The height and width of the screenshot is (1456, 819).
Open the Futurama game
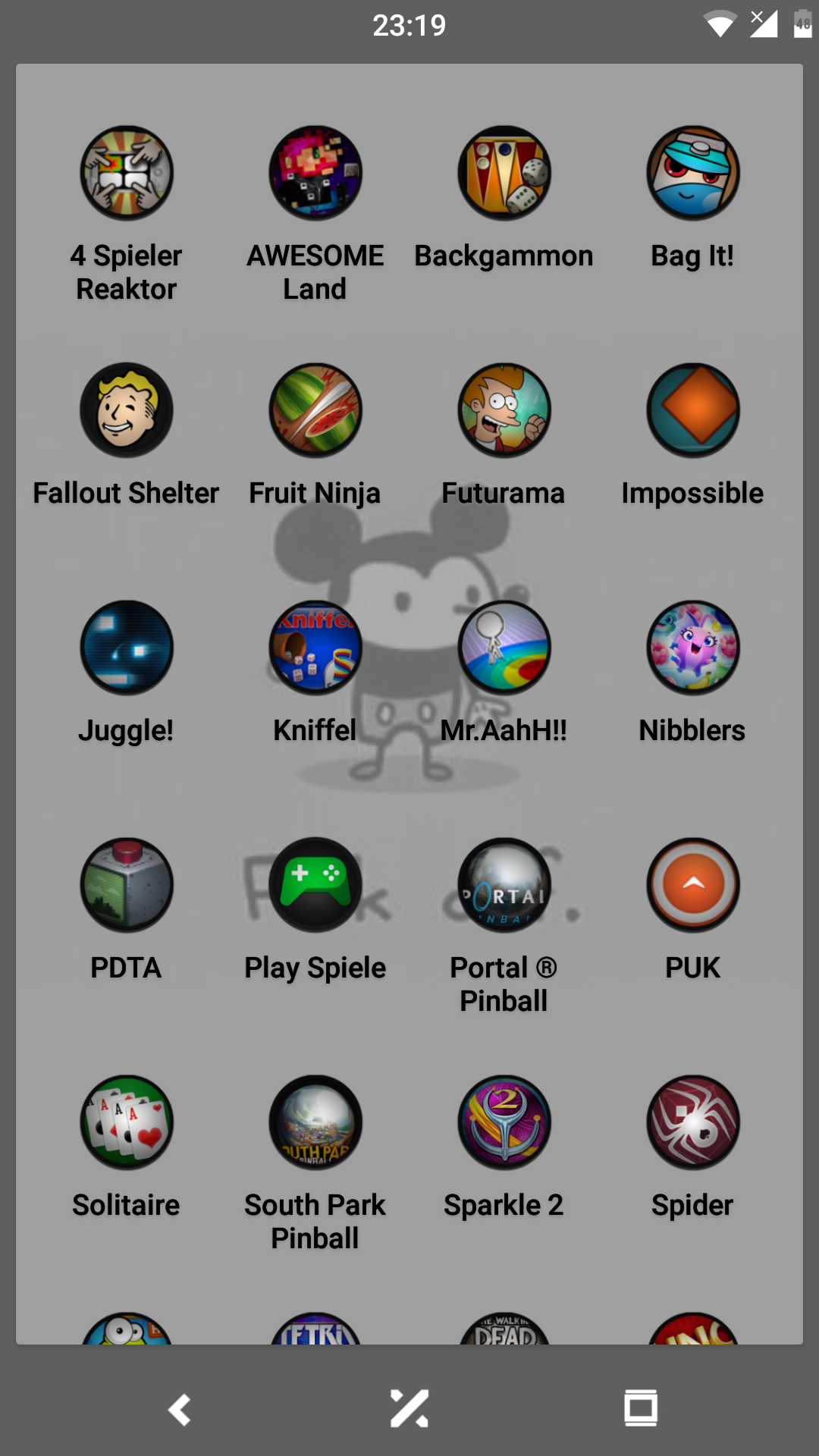504,411
